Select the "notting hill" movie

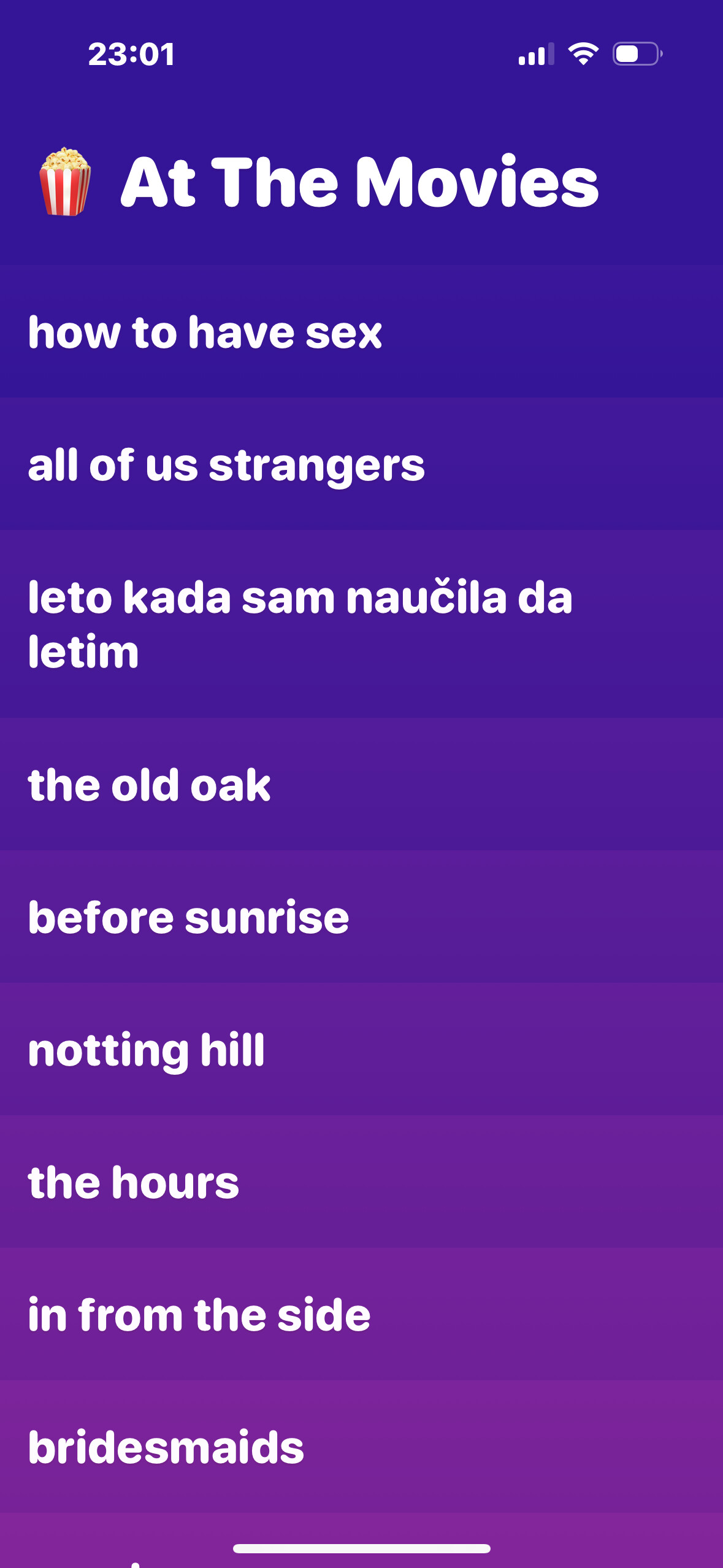coord(361,1049)
